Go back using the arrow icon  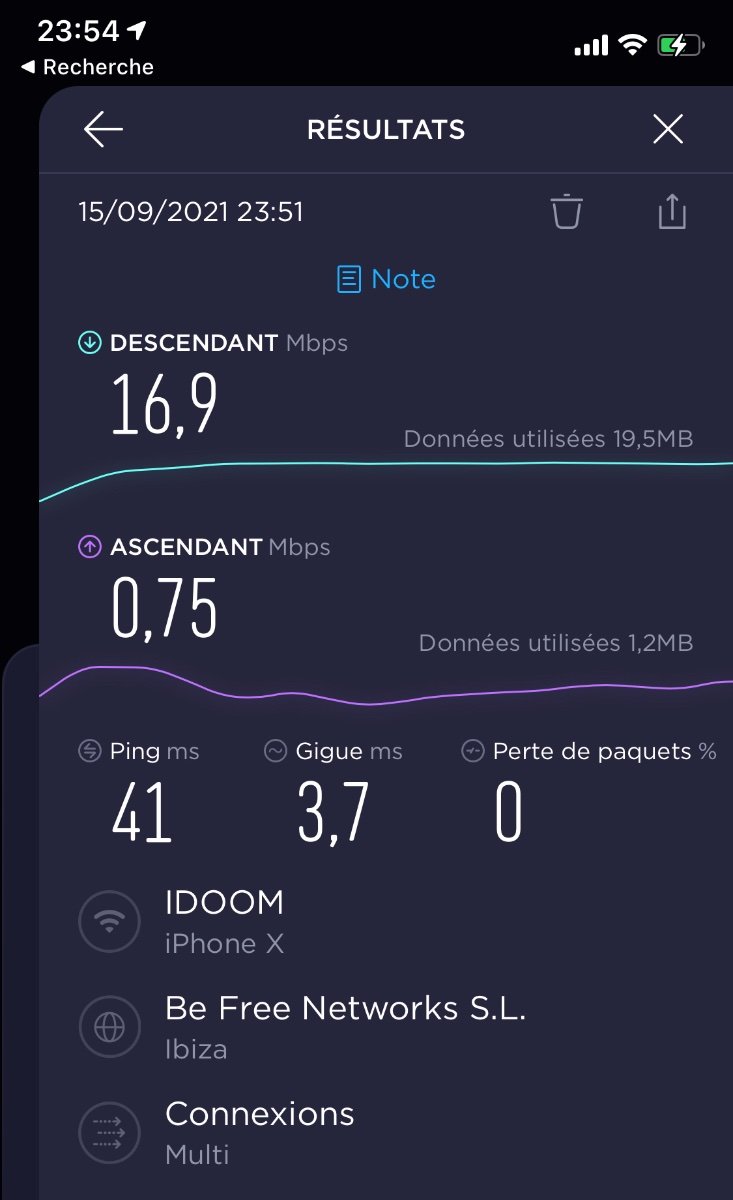(x=103, y=129)
